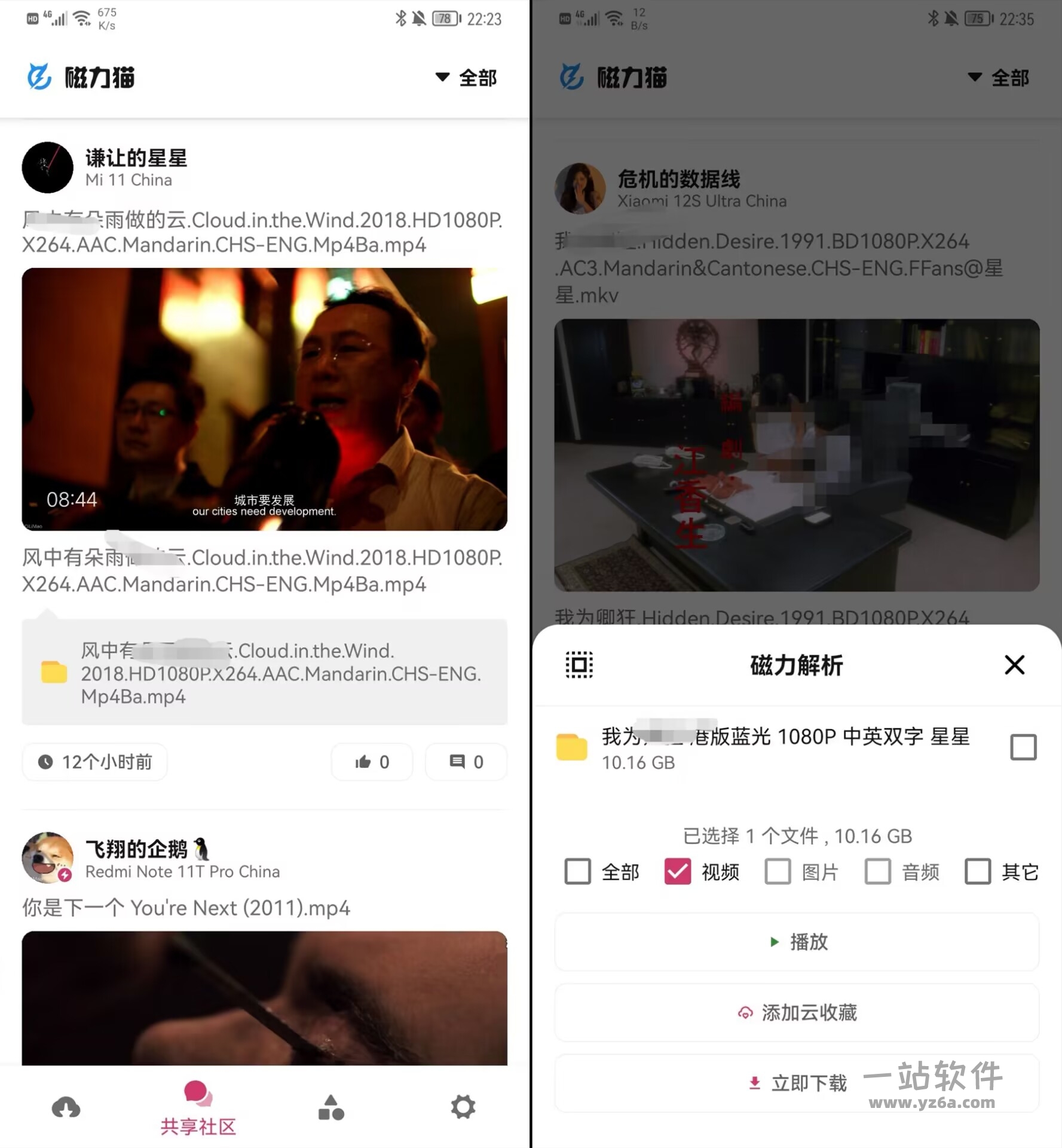Open the shapes category tab
Viewport: 1062px width, 1148px height.
coord(330,1107)
